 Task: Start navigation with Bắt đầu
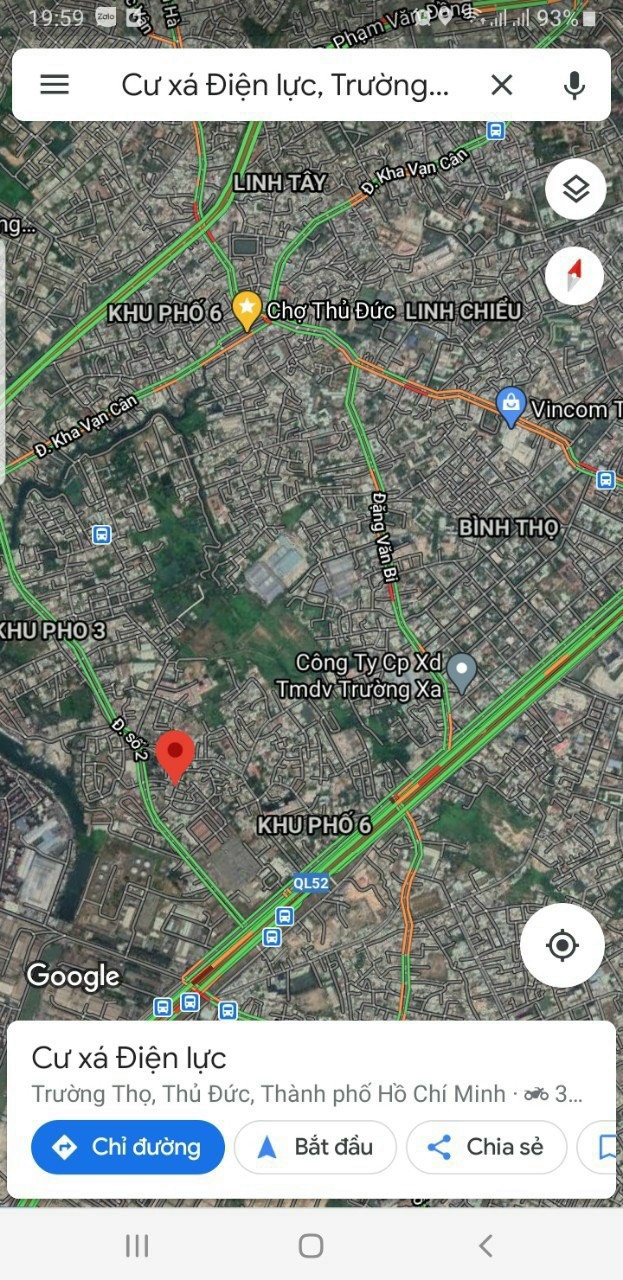click(x=315, y=1147)
